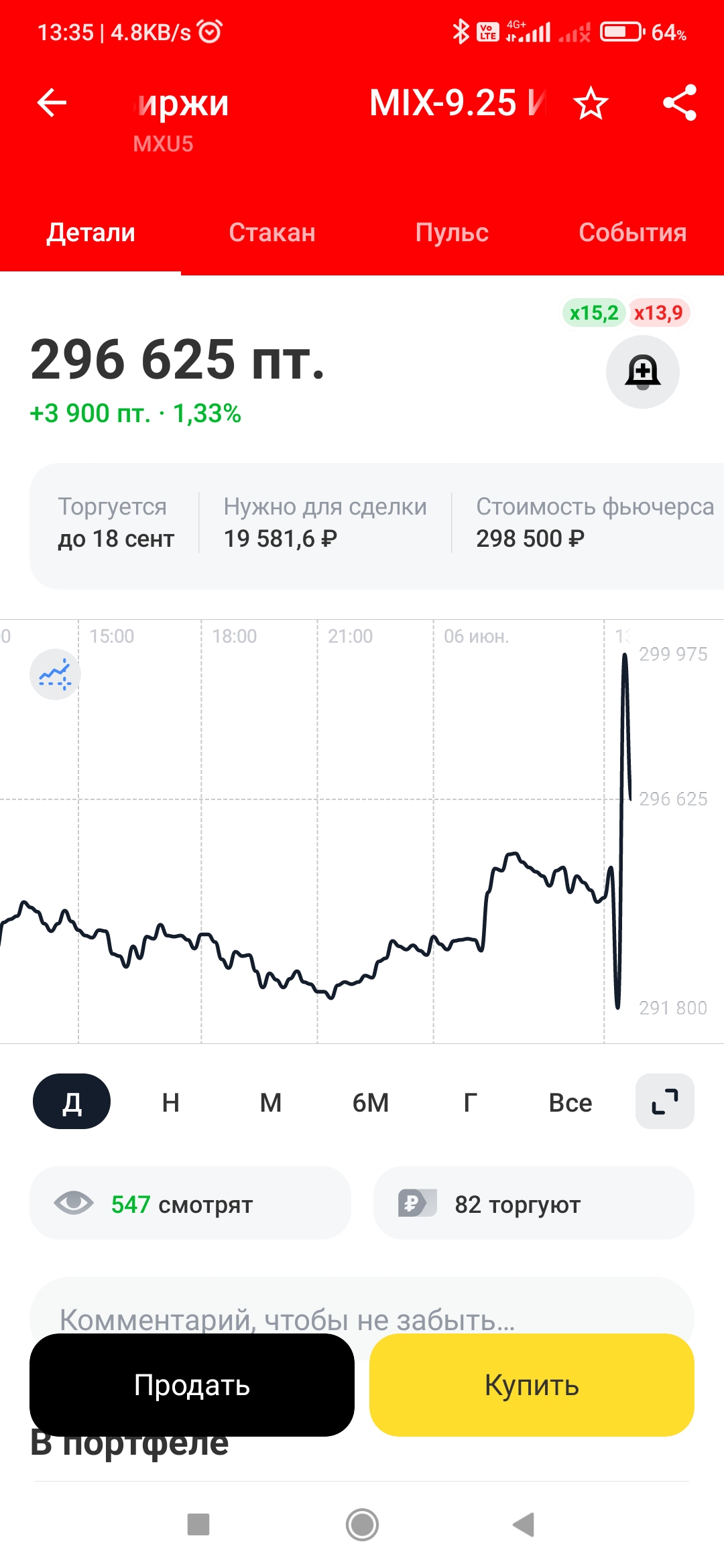
Task: Show the 6М chart period
Action: coord(371,1102)
